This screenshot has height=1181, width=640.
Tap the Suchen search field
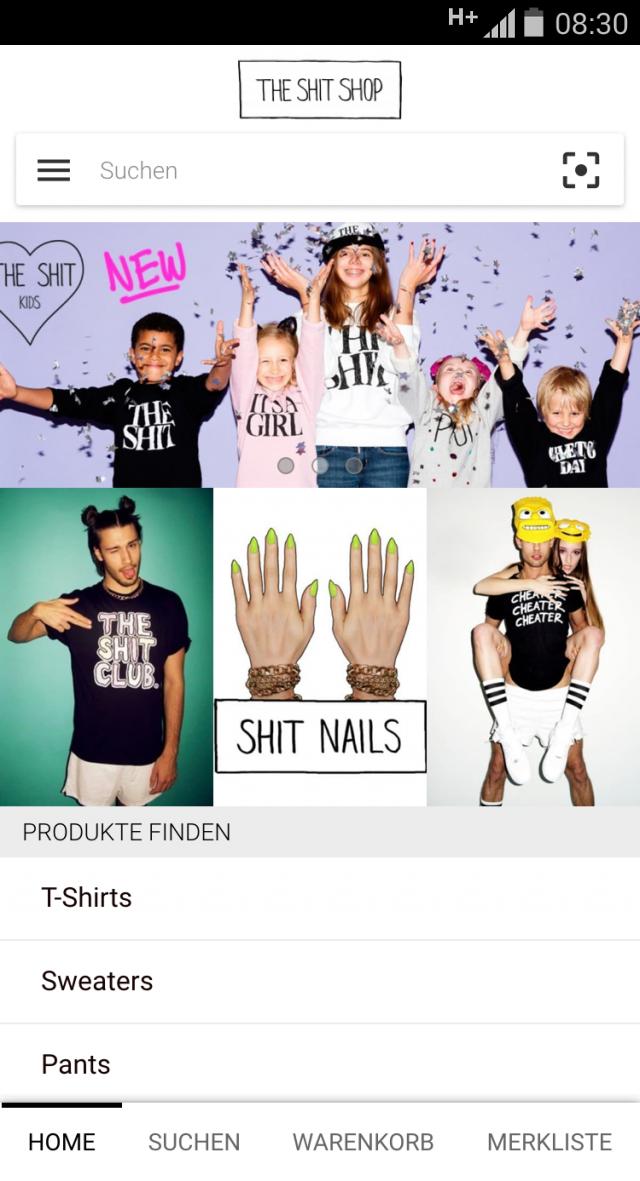(x=310, y=171)
